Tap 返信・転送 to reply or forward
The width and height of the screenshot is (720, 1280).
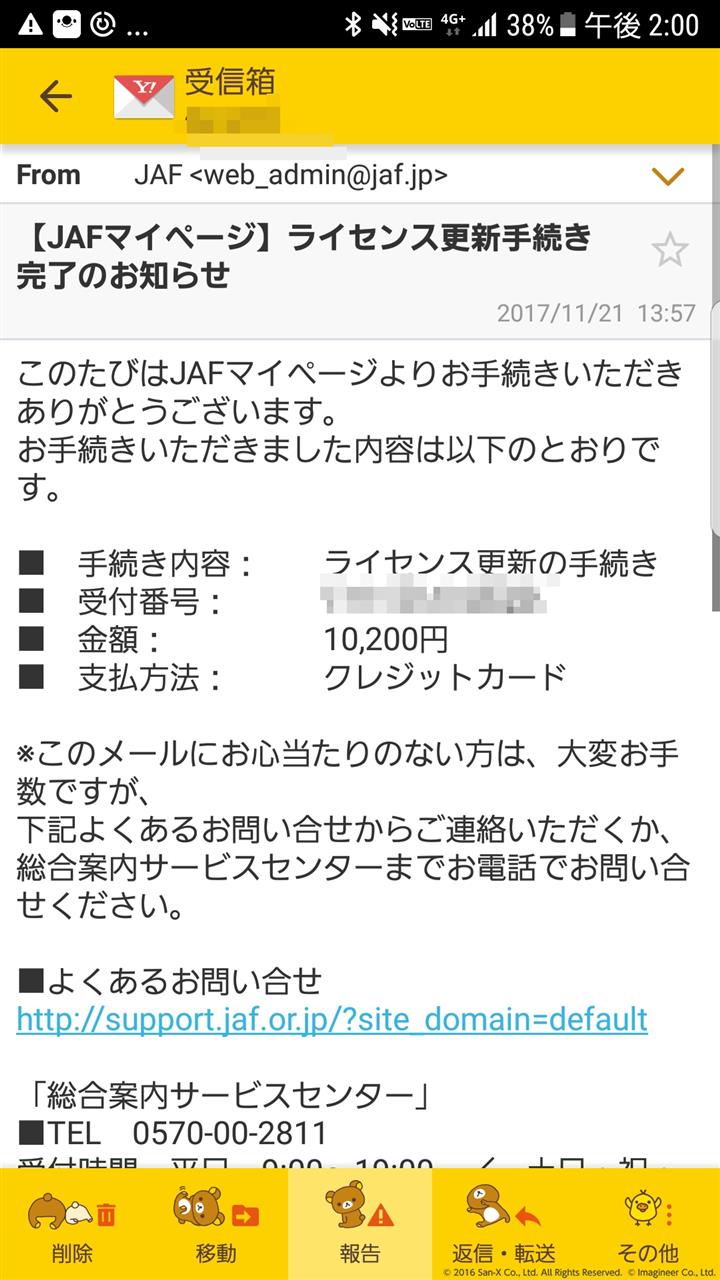pos(504,1224)
